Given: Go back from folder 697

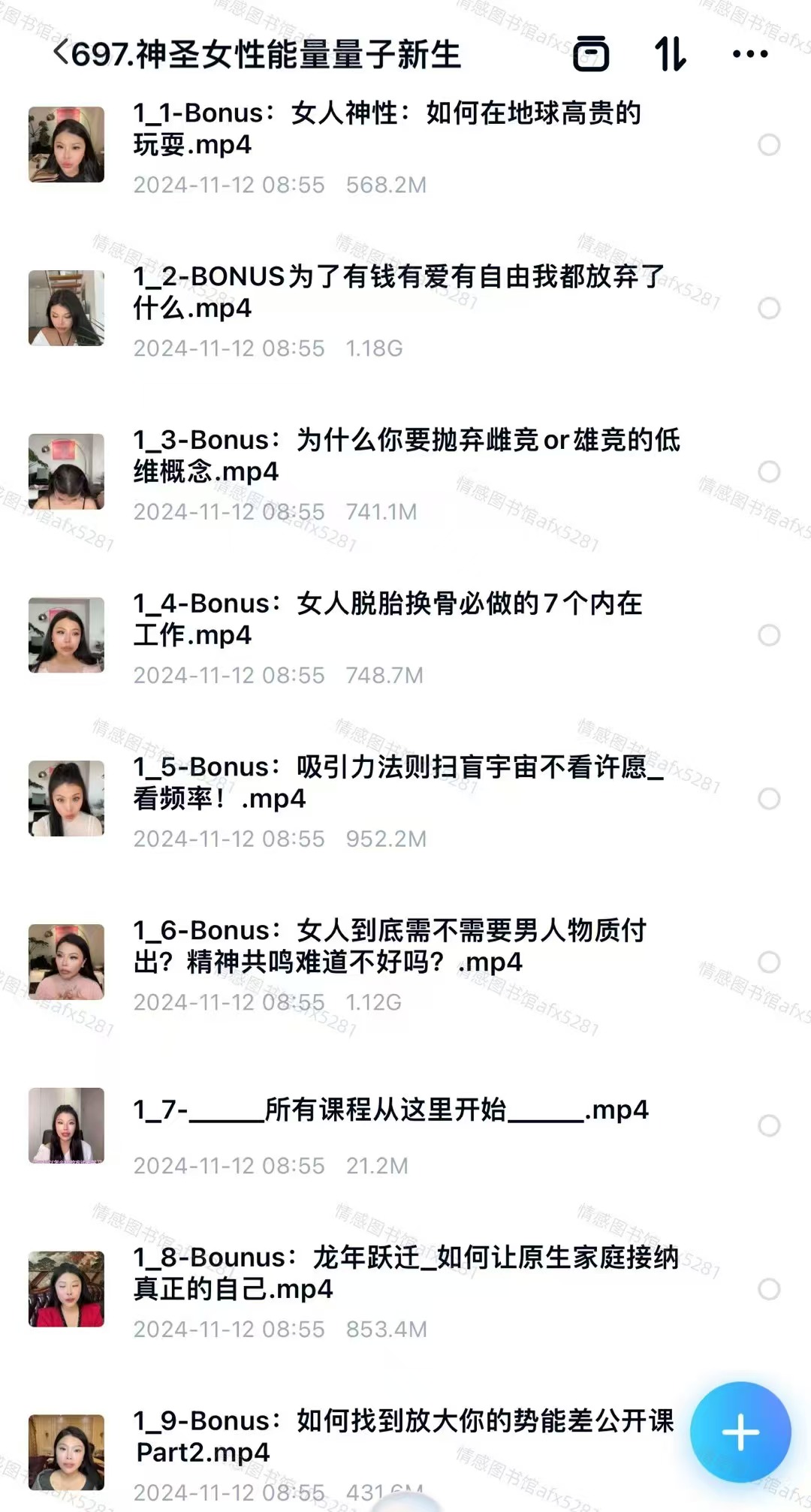Looking at the screenshot, I should (x=62, y=53).
